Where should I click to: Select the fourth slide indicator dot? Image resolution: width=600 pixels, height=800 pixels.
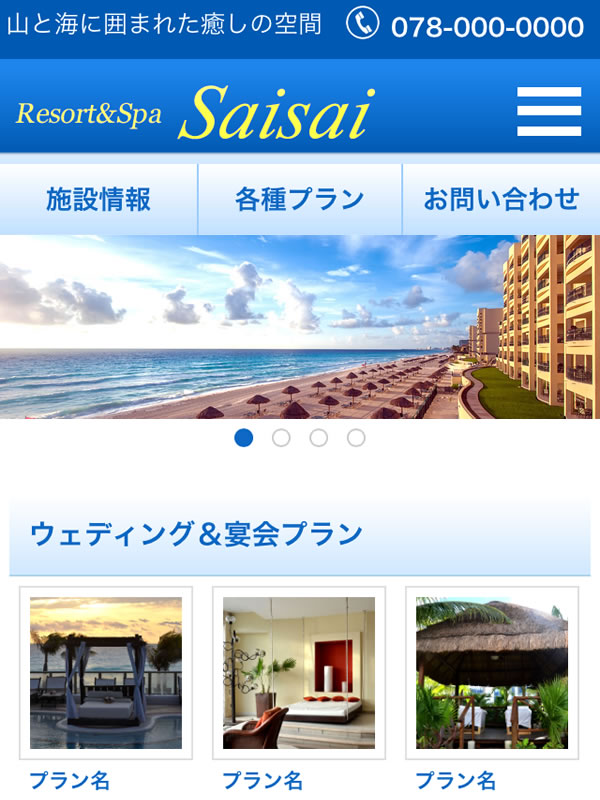pyautogui.click(x=356, y=438)
